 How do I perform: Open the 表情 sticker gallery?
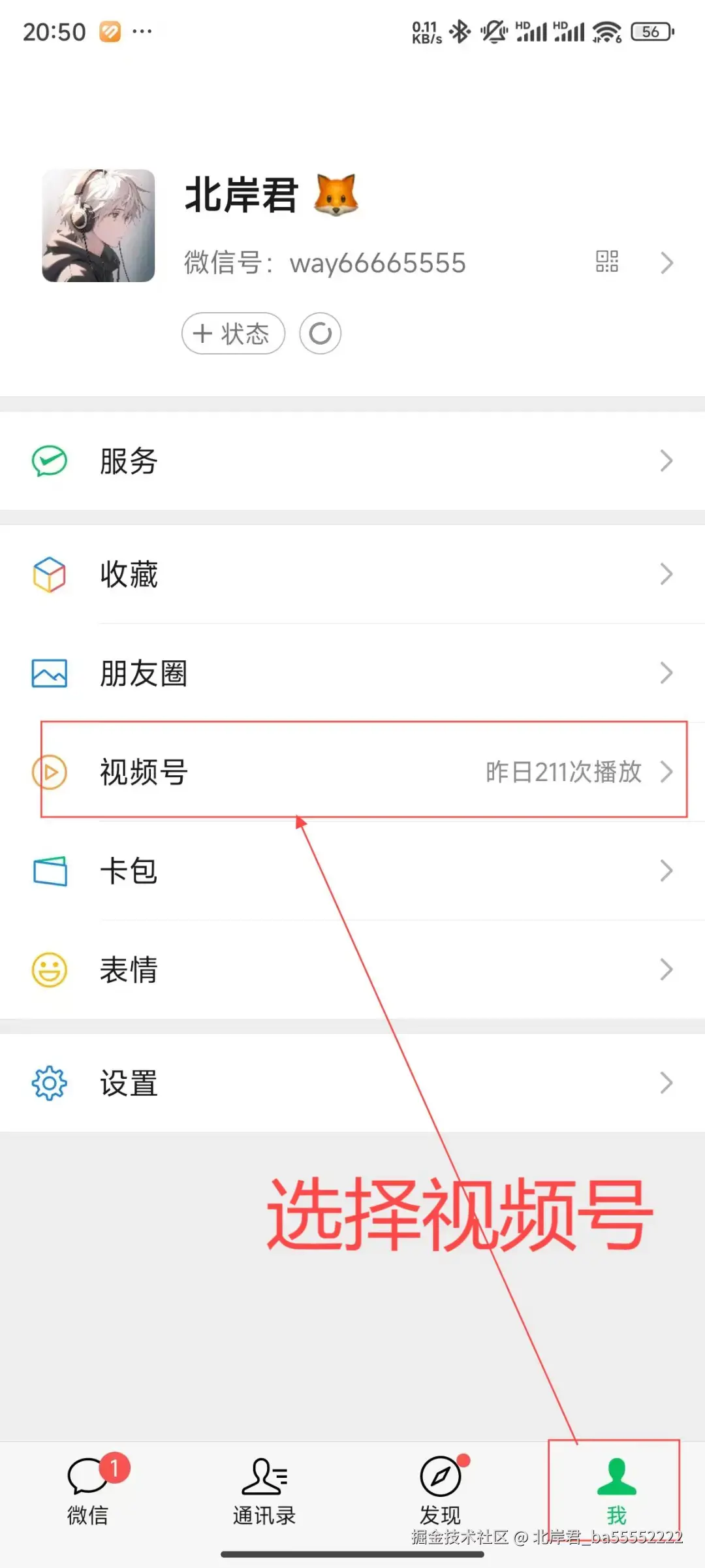click(x=352, y=970)
